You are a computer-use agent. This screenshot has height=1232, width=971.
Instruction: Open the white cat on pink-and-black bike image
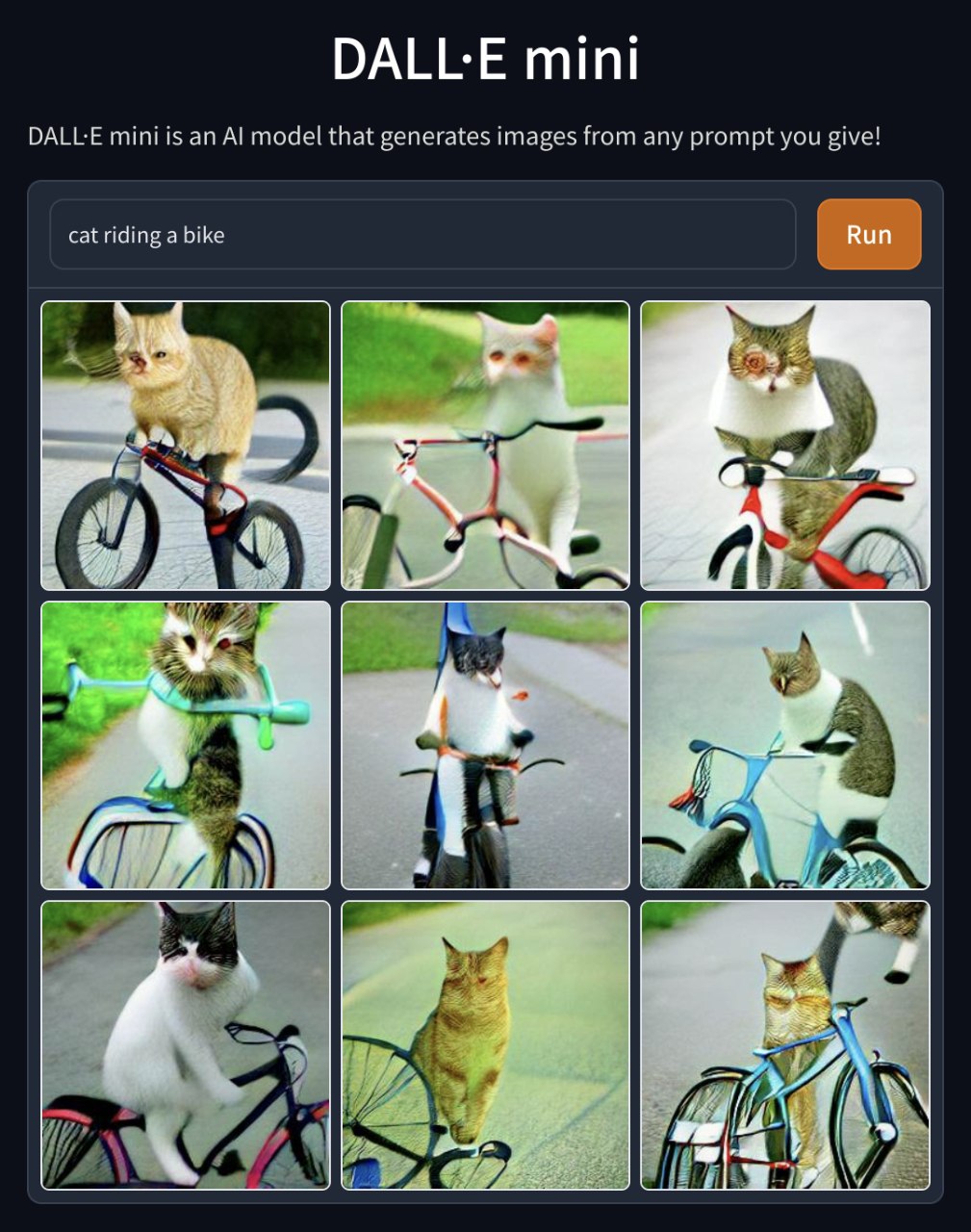pyautogui.click(x=186, y=1045)
